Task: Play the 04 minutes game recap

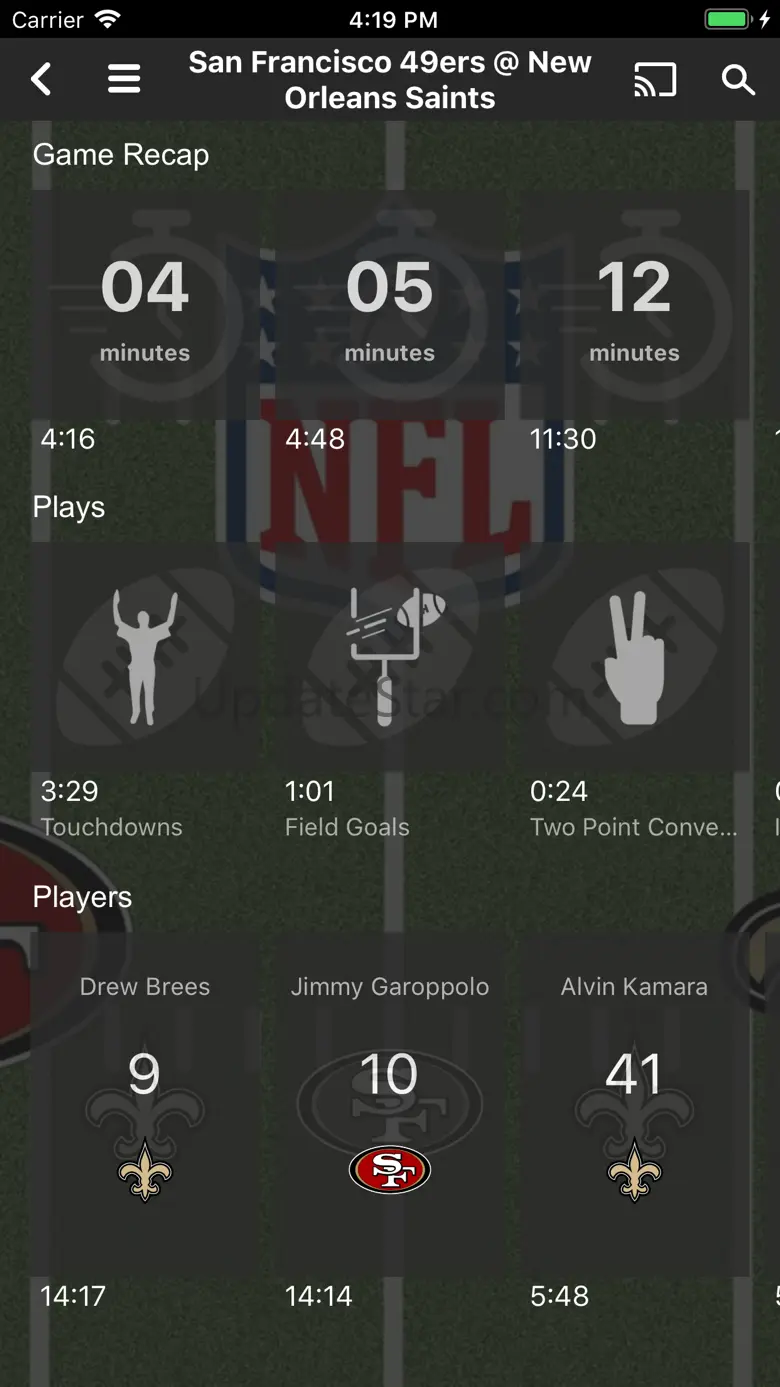Action: pos(145,306)
